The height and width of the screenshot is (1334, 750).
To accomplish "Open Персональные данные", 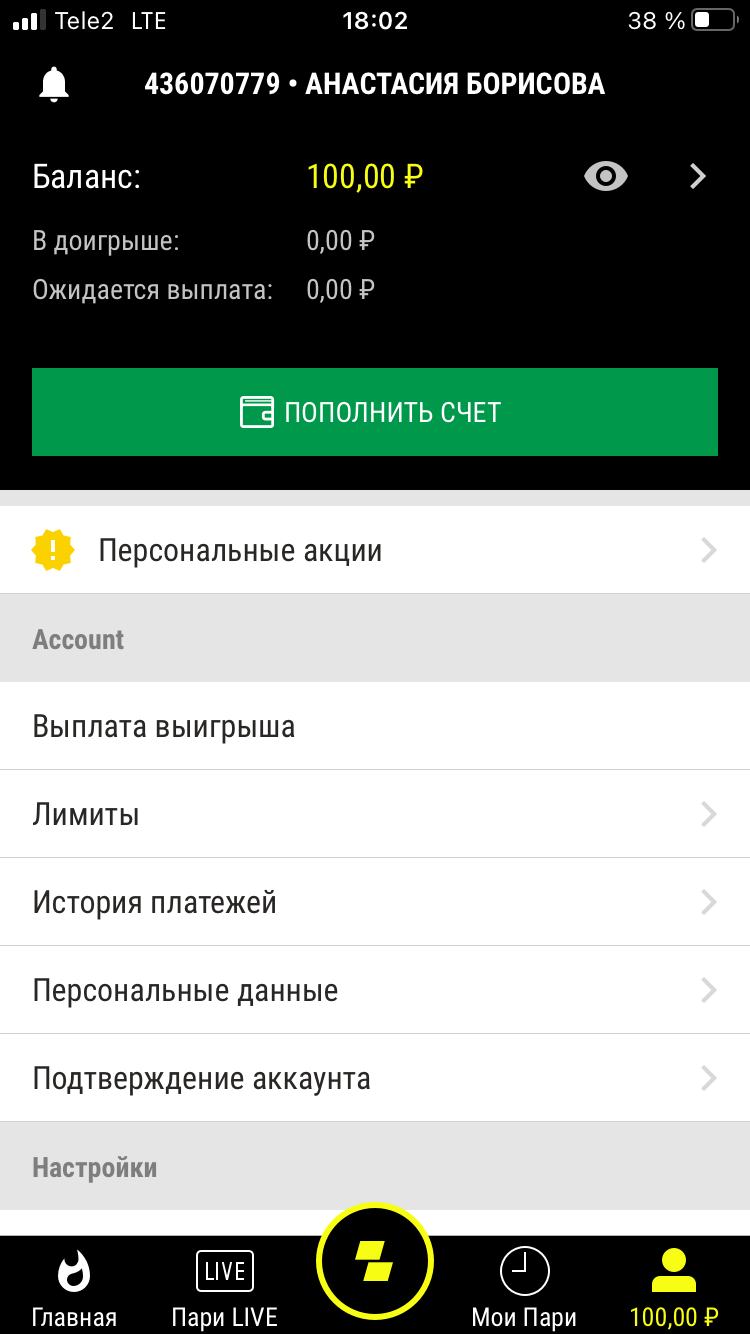I will tap(375, 990).
